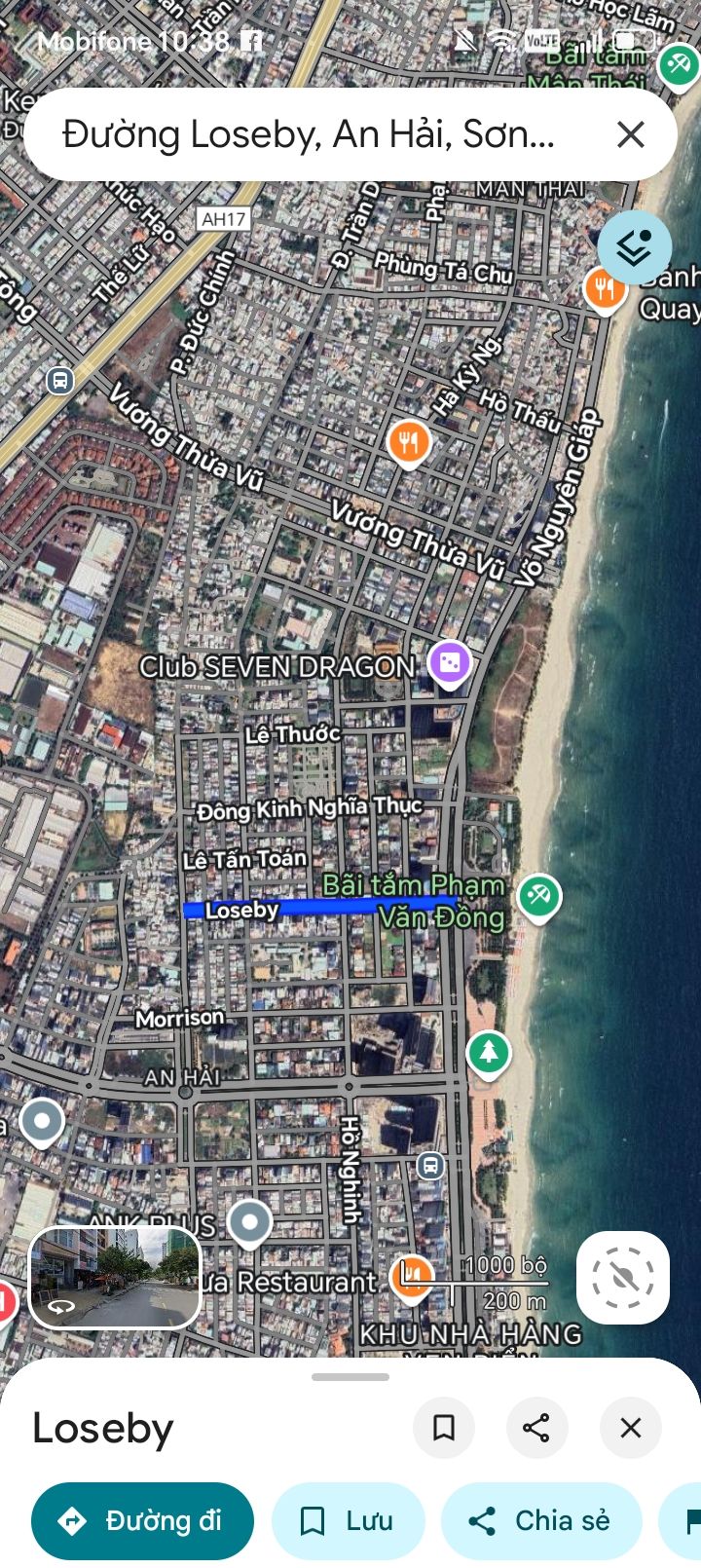
Task: Select Bãi tắm Phạm Văn Đồng marker
Action: [x=538, y=895]
